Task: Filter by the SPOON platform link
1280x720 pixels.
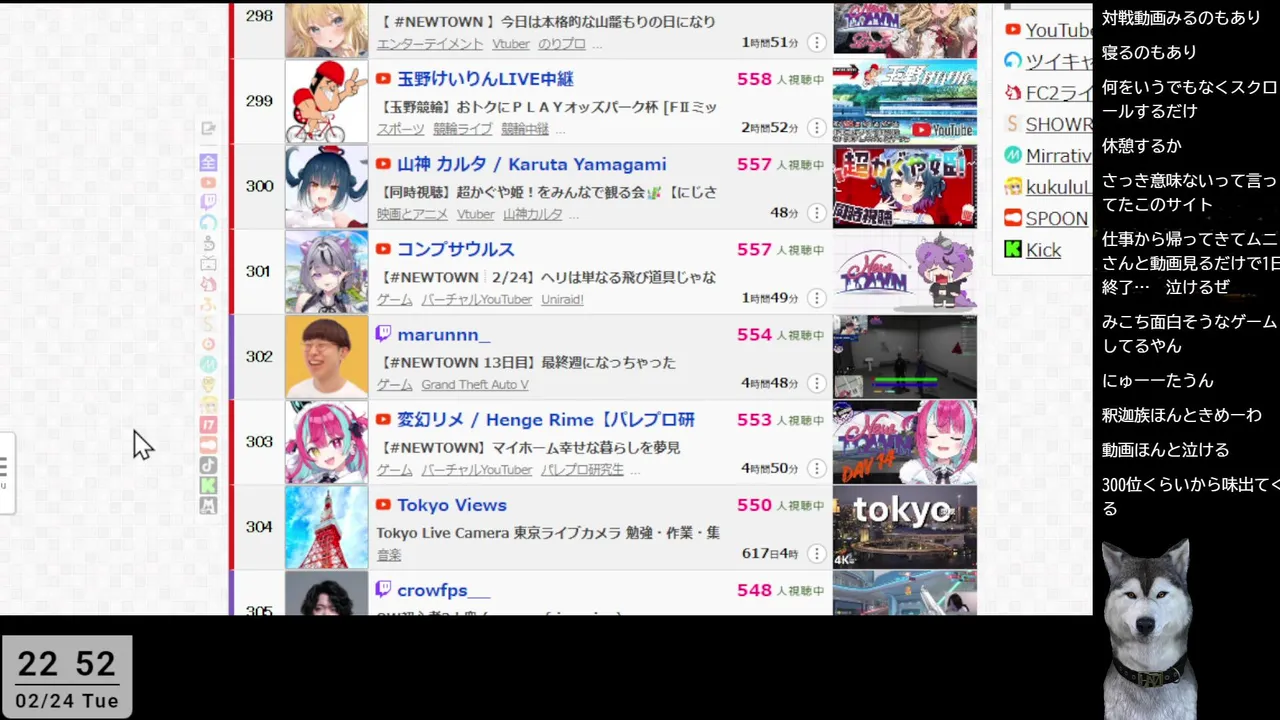Action: (1055, 218)
